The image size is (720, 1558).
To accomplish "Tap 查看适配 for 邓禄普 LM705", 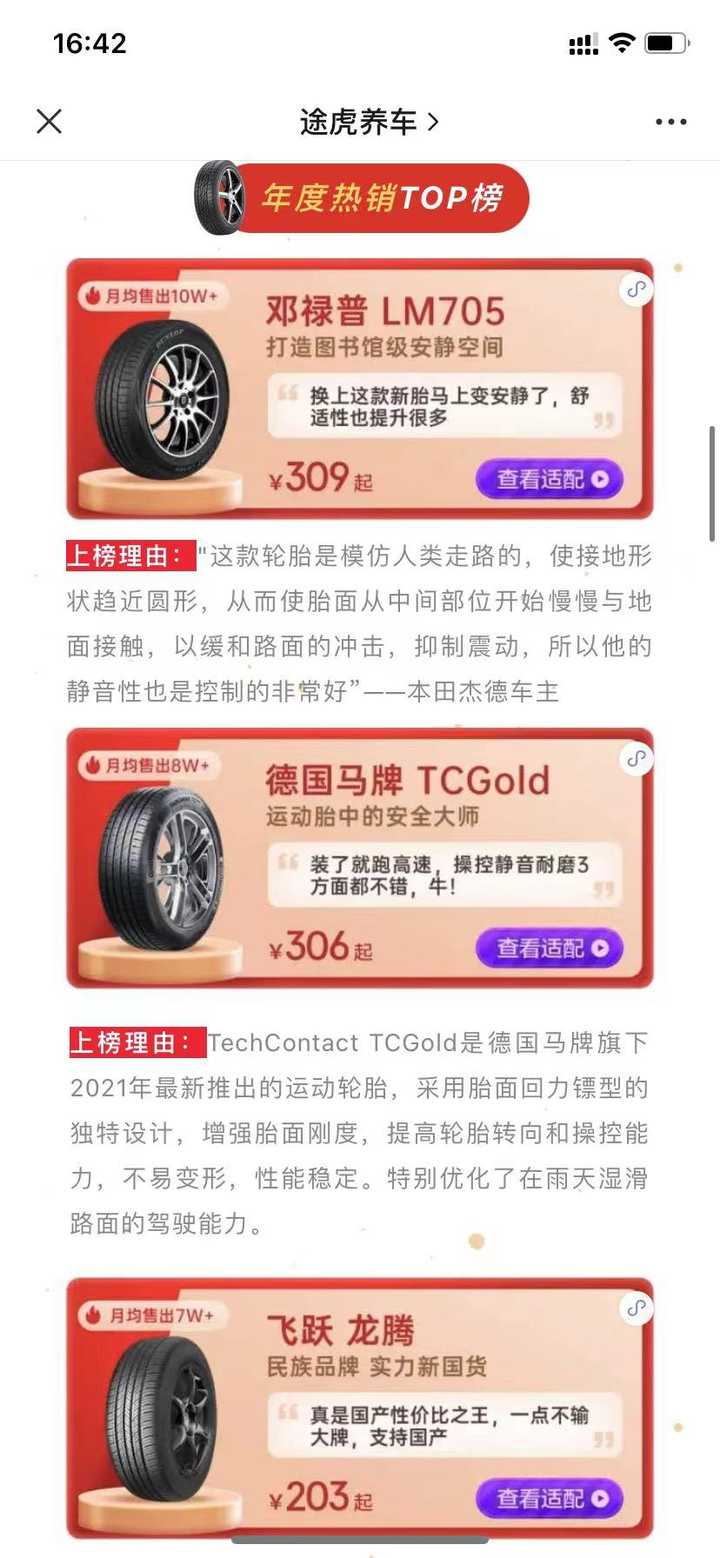I will pyautogui.click(x=549, y=479).
